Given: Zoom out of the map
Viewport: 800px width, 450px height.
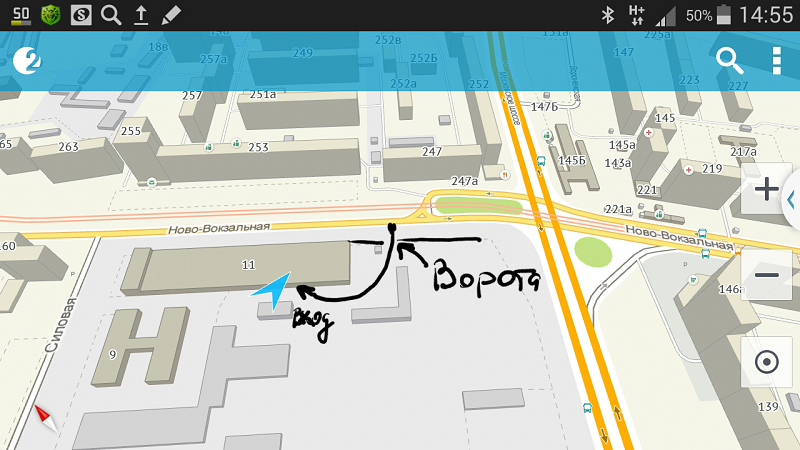Looking at the screenshot, I should point(766,275).
